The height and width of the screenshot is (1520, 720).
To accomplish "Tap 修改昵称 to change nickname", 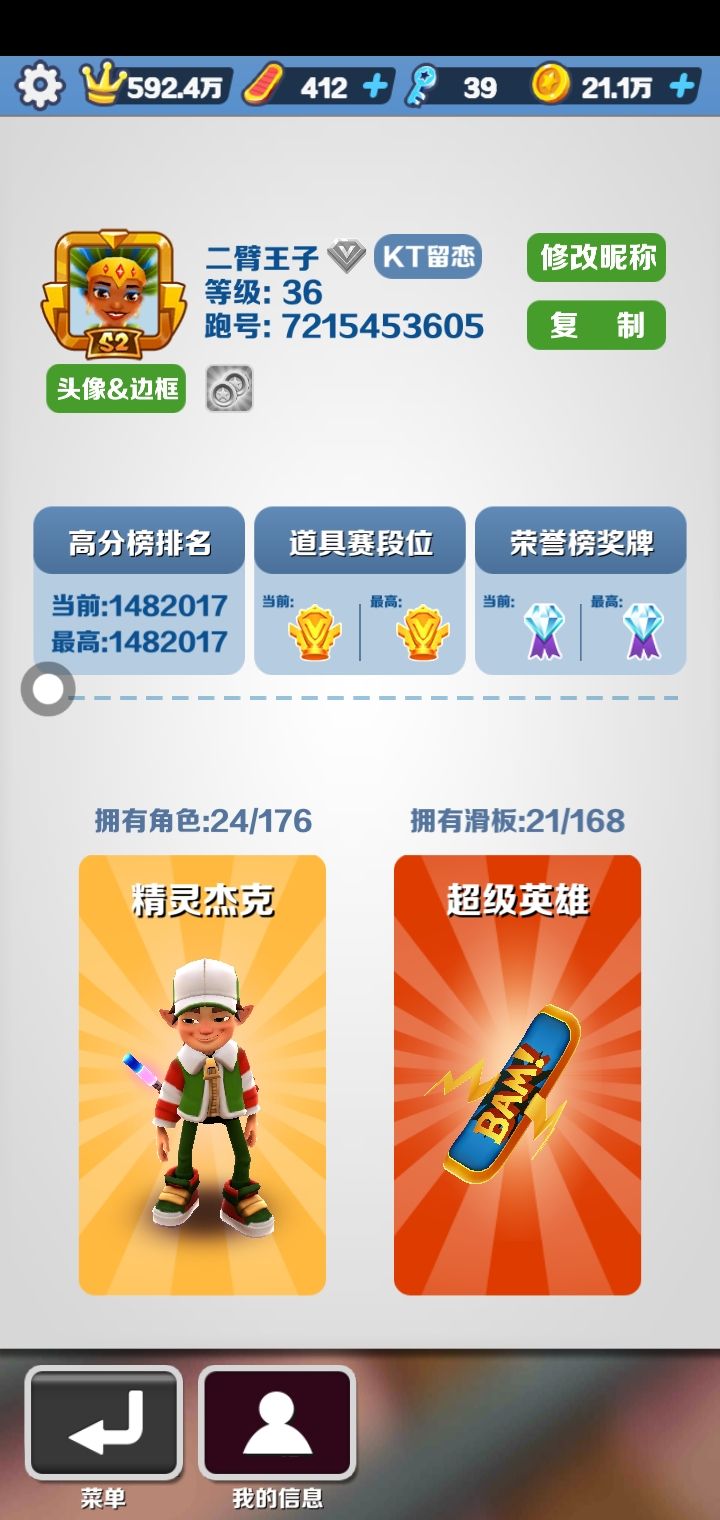I will [x=596, y=258].
